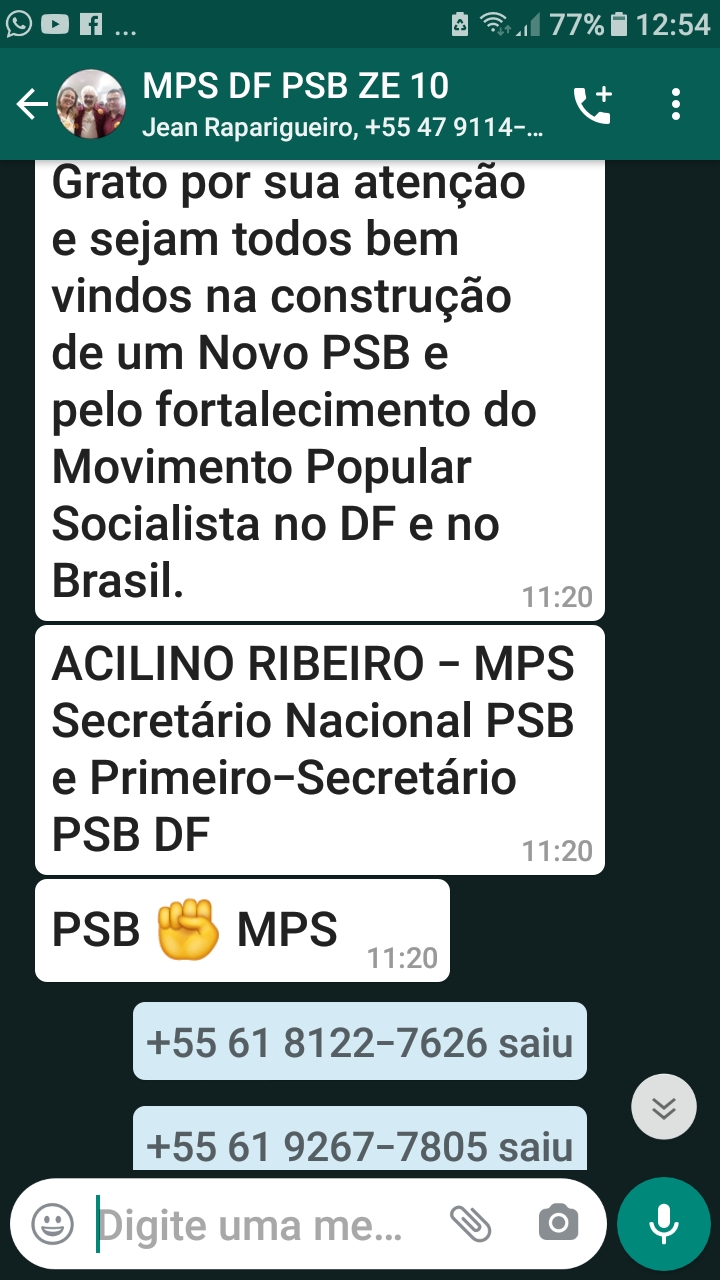Open the emoji picker

click(x=52, y=1223)
